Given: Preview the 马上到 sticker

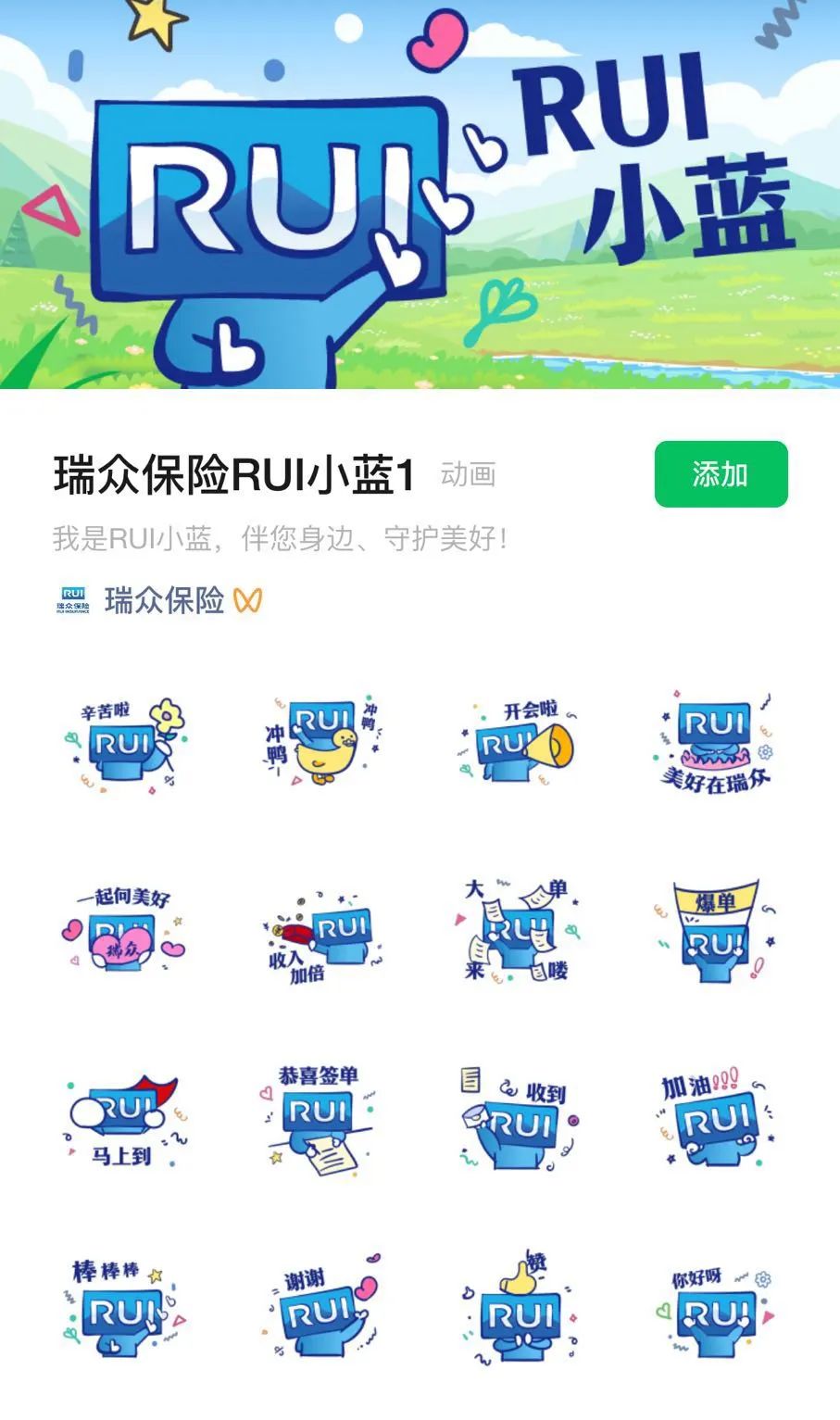Looking at the screenshot, I should [124, 1121].
